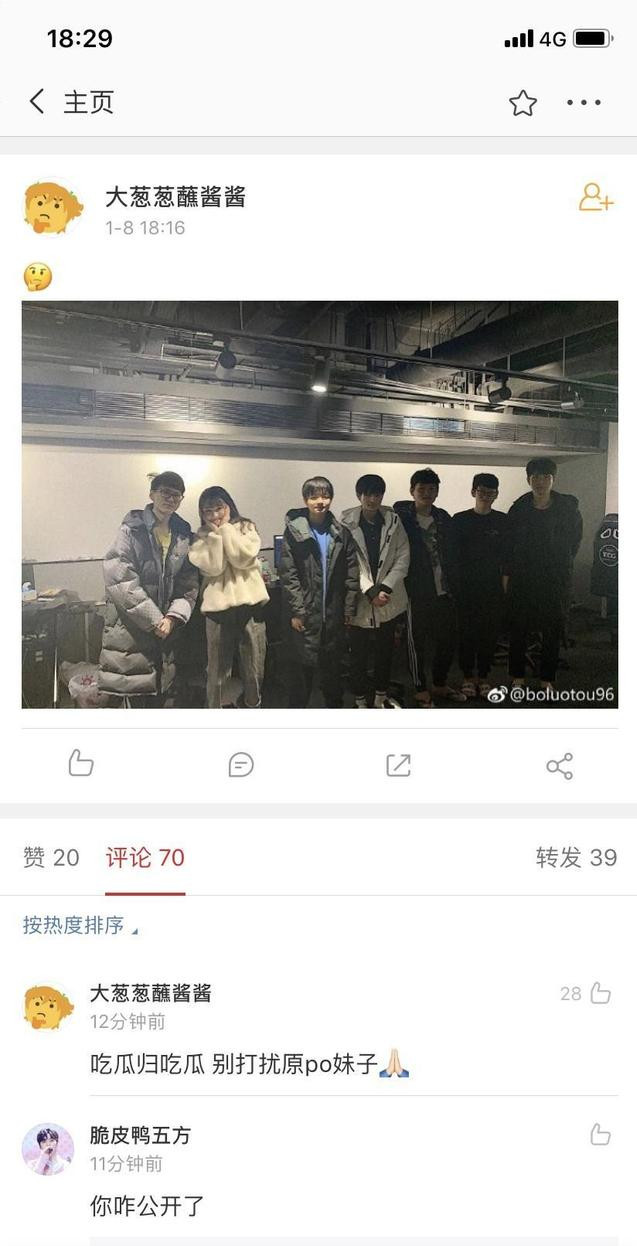Image resolution: width=637 pixels, height=1246 pixels.
Task: Like 脆皮鸭五方's comment
Action: click(600, 1134)
